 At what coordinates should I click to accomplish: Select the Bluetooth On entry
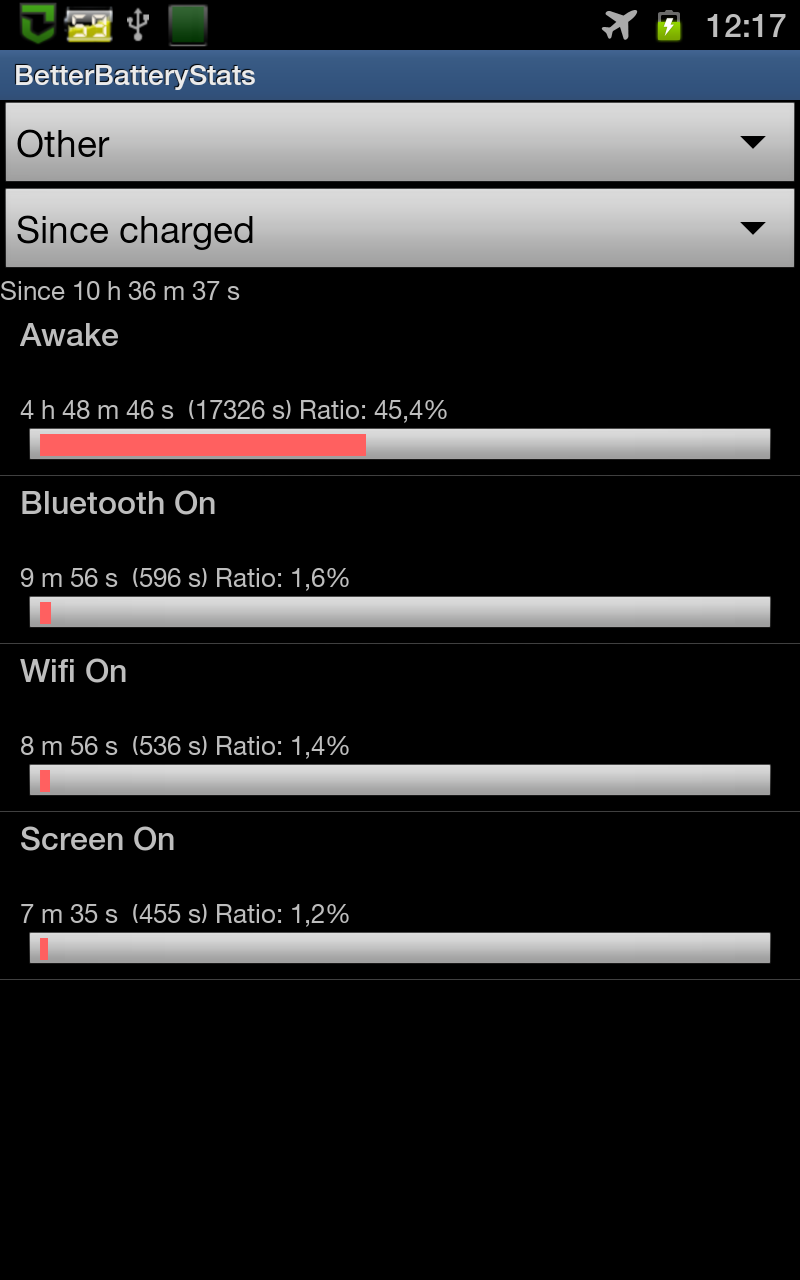400,560
